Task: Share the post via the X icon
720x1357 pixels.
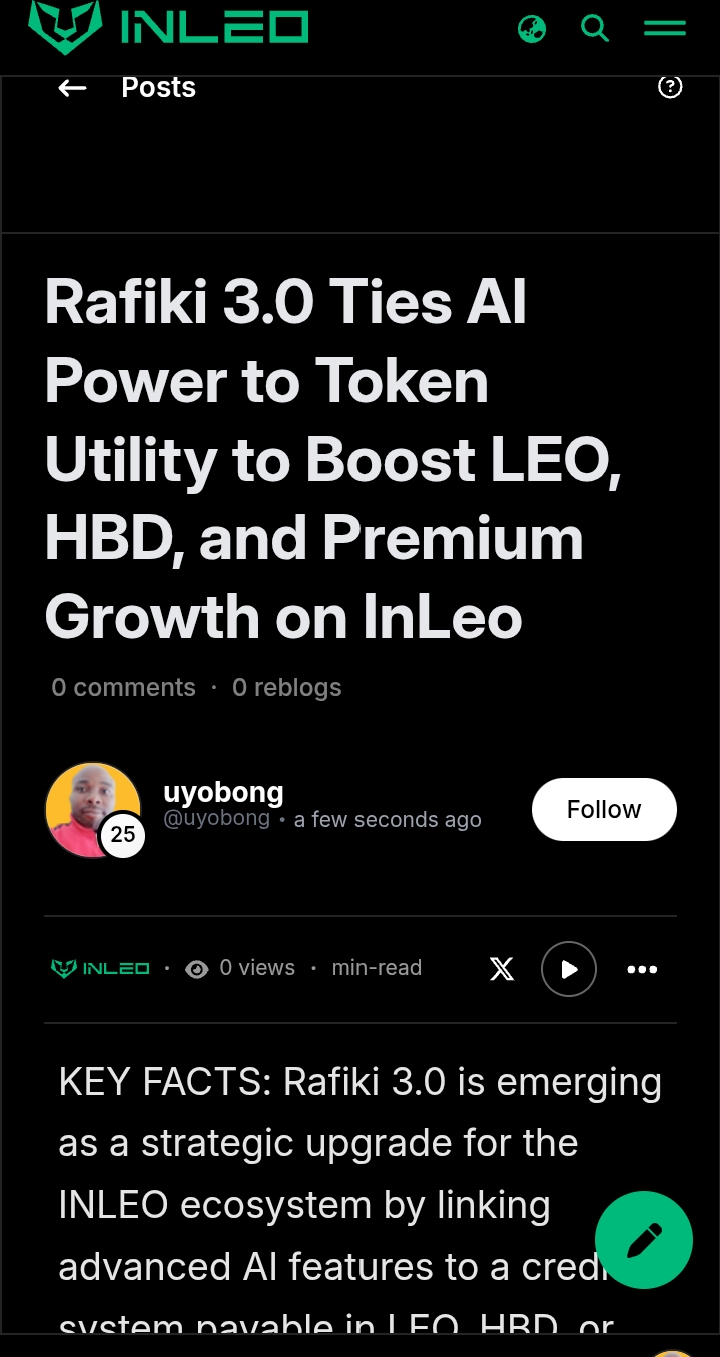Action: point(502,968)
